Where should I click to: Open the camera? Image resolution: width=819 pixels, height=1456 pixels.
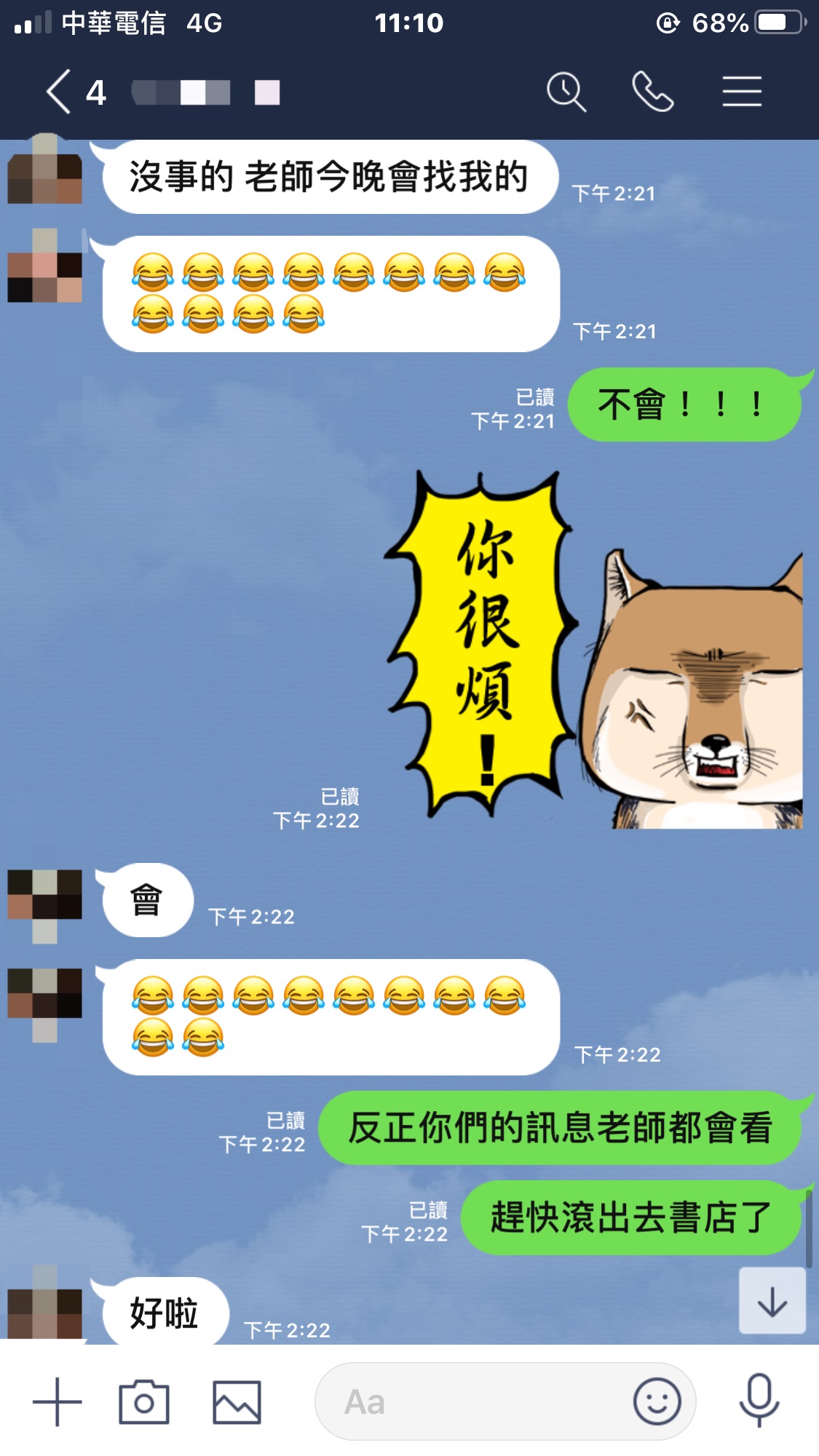tap(144, 1401)
